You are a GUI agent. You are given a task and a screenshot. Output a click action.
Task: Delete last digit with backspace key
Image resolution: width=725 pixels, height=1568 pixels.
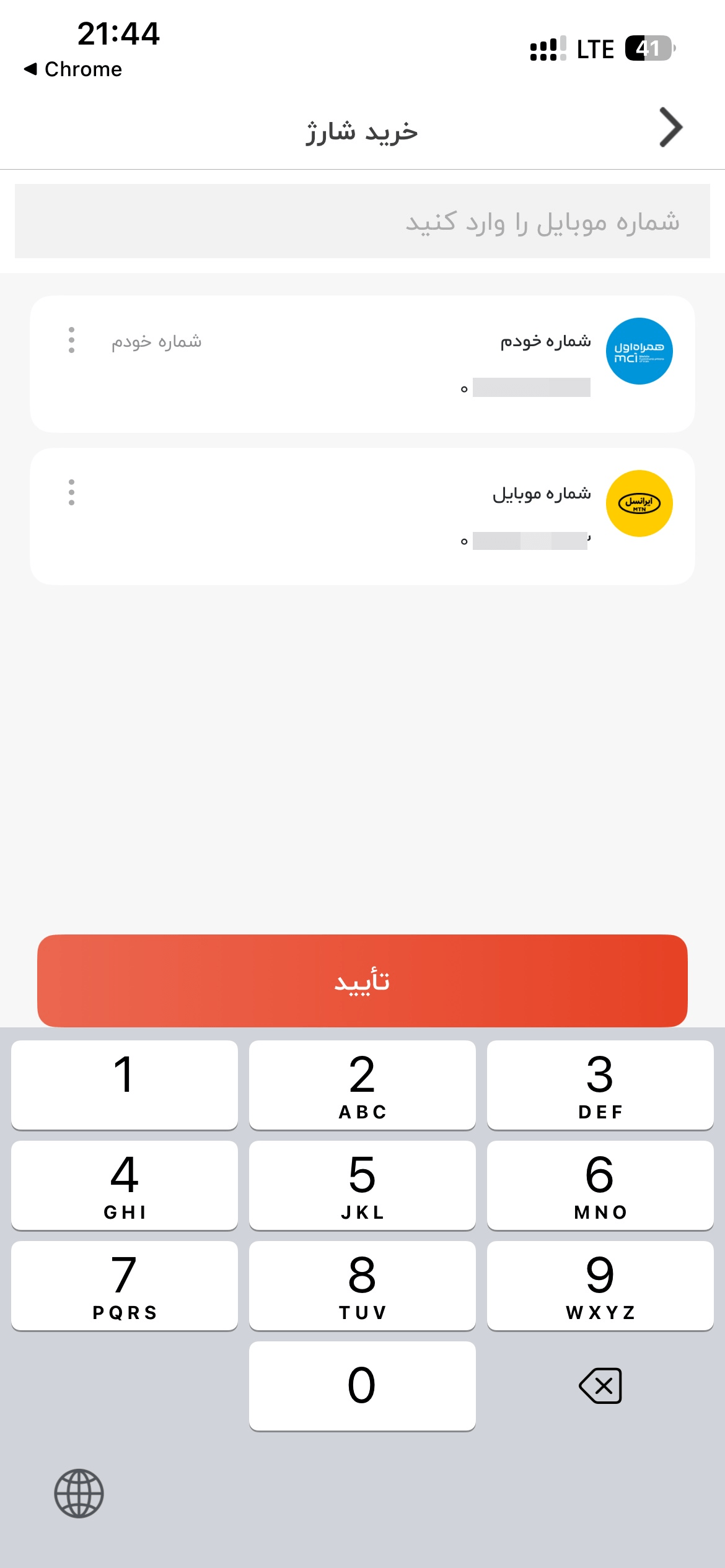click(x=600, y=1386)
